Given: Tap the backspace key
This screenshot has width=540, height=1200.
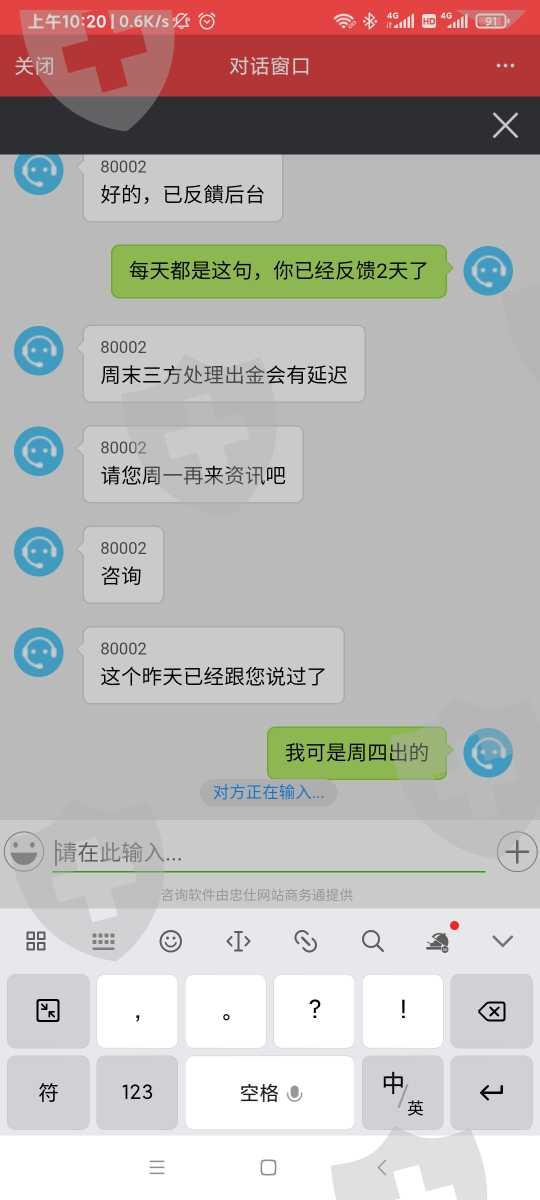Looking at the screenshot, I should 491,1011.
